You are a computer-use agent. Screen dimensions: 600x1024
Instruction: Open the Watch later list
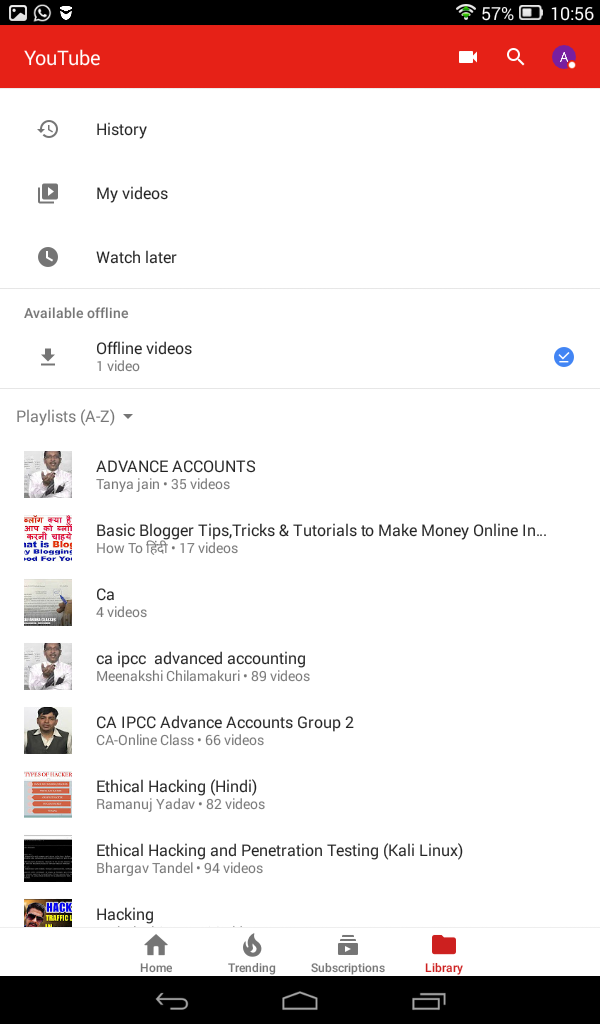tap(136, 257)
